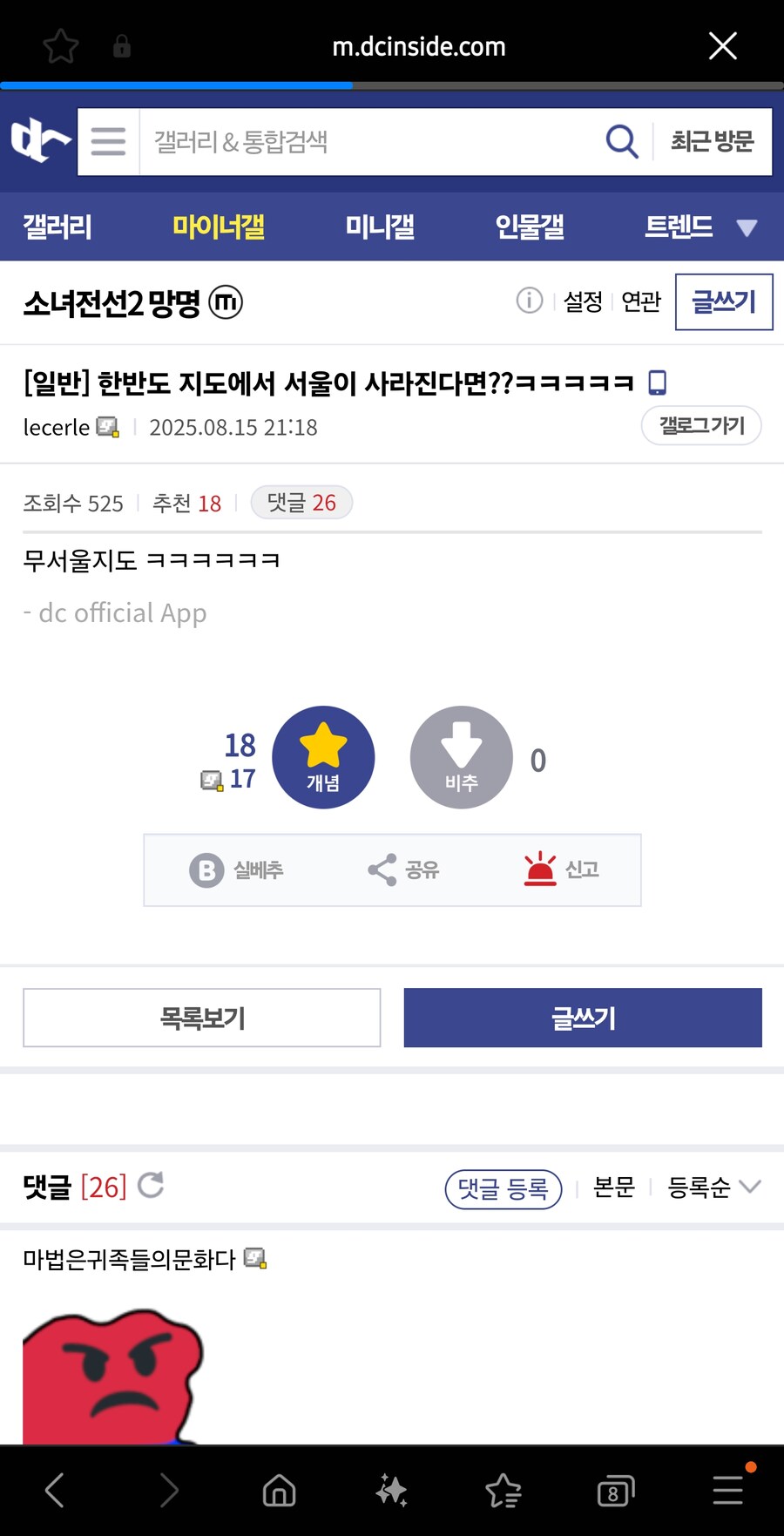Return to list with 목록보기
784x1536 pixels.
pos(202,1018)
